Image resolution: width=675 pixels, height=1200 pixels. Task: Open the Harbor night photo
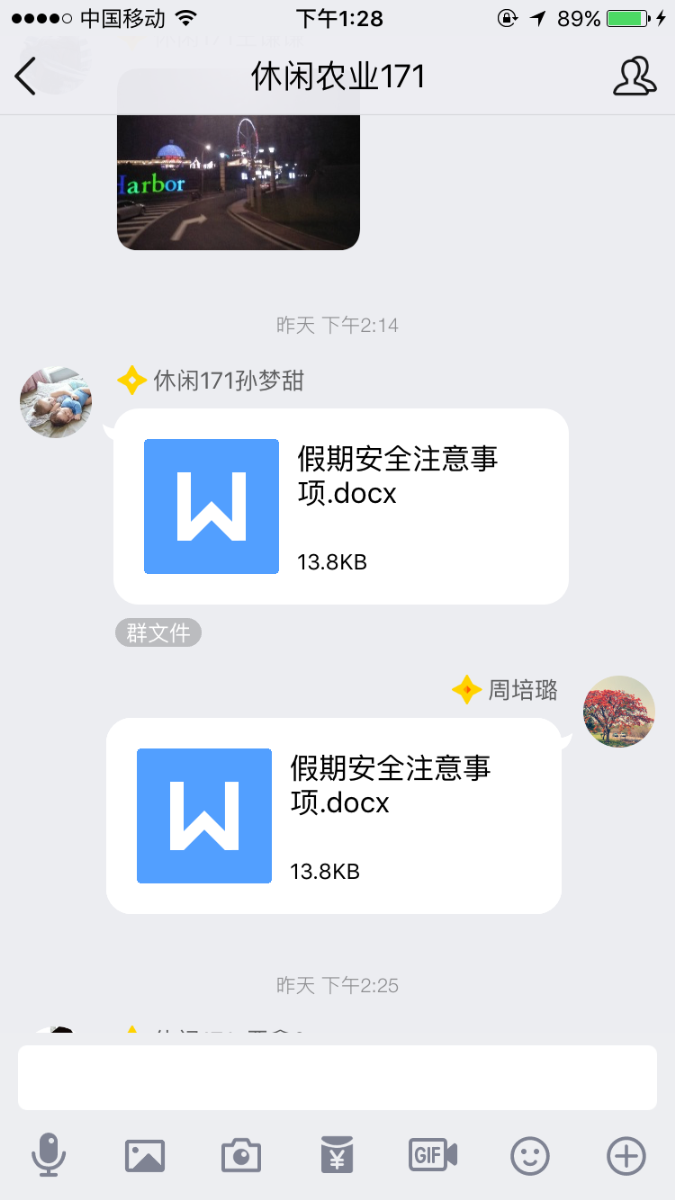point(238,175)
